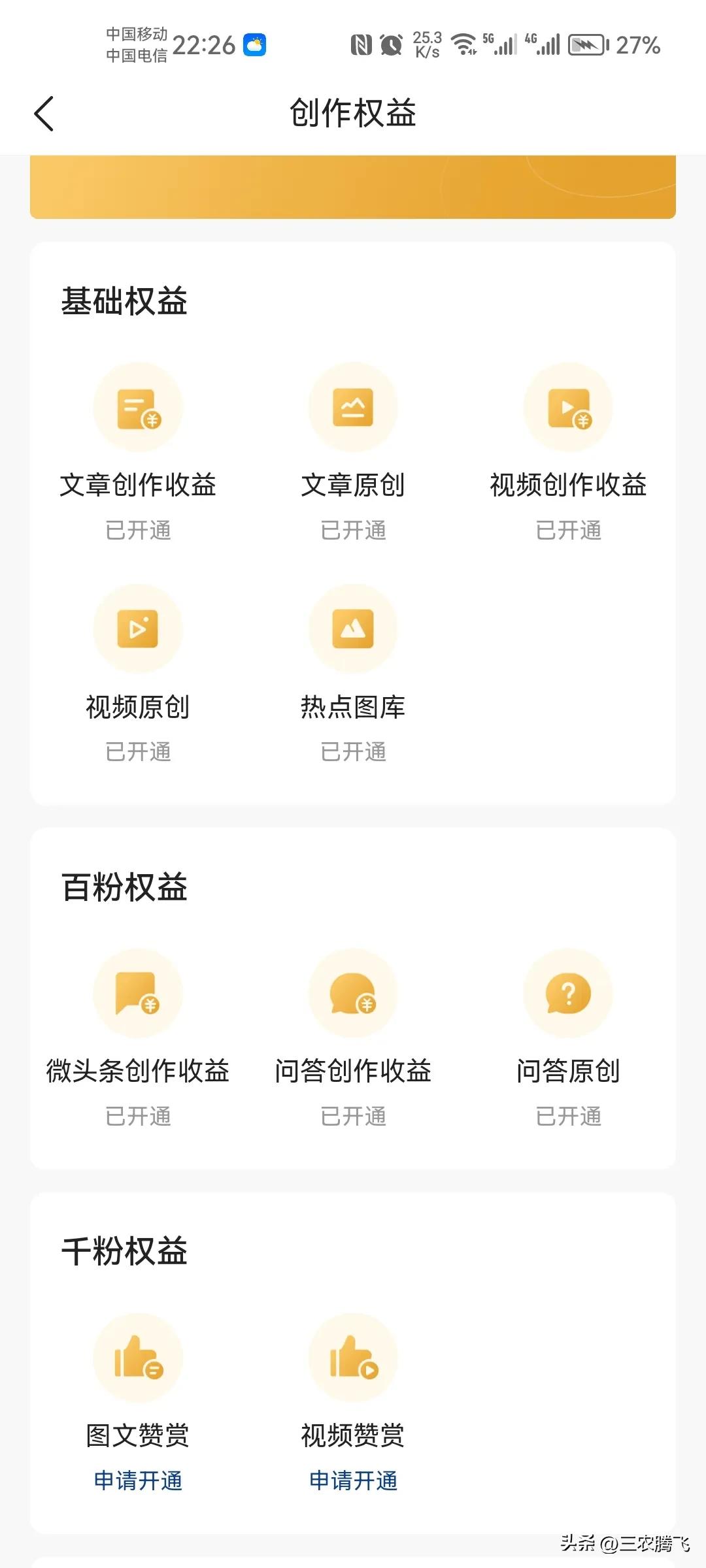Tap the back arrow on title bar
Viewport: 706px width, 1568px height.
pyautogui.click(x=44, y=112)
